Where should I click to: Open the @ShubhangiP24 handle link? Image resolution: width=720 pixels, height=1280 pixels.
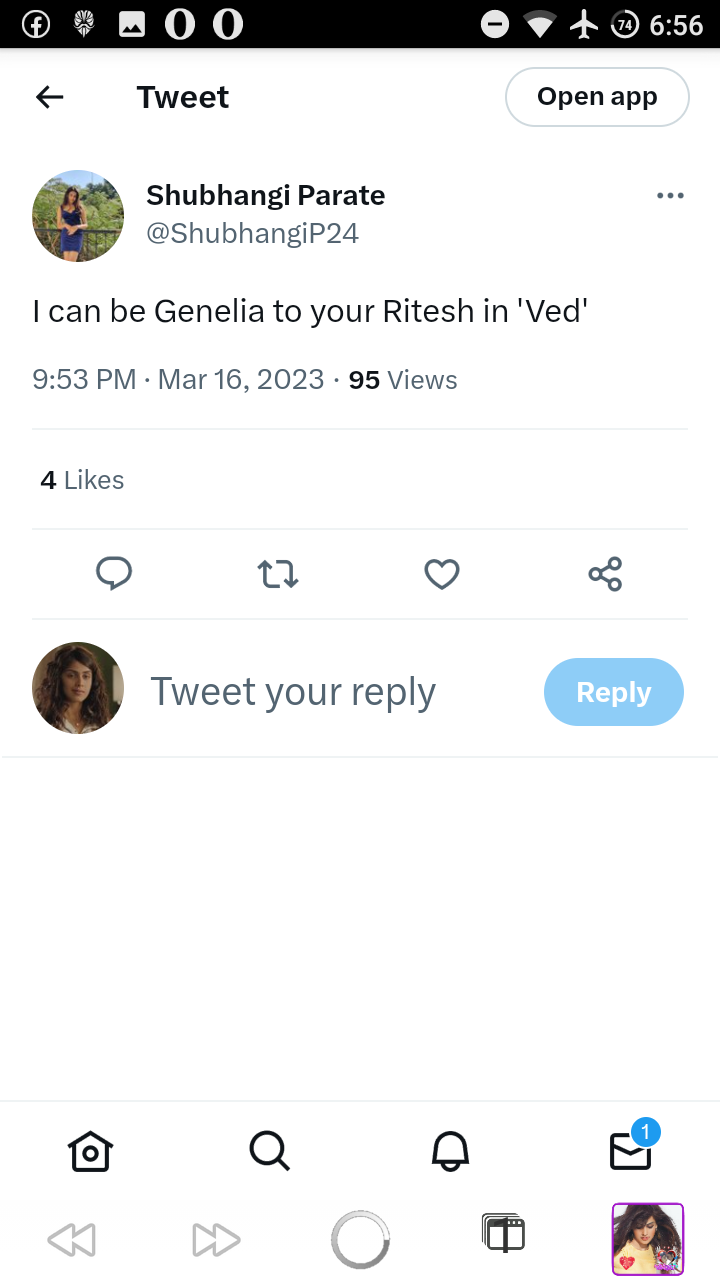point(252,233)
